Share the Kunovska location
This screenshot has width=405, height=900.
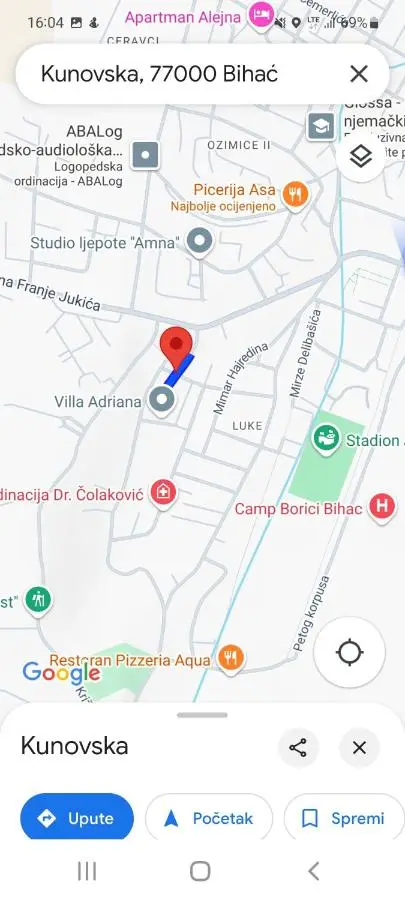click(298, 747)
